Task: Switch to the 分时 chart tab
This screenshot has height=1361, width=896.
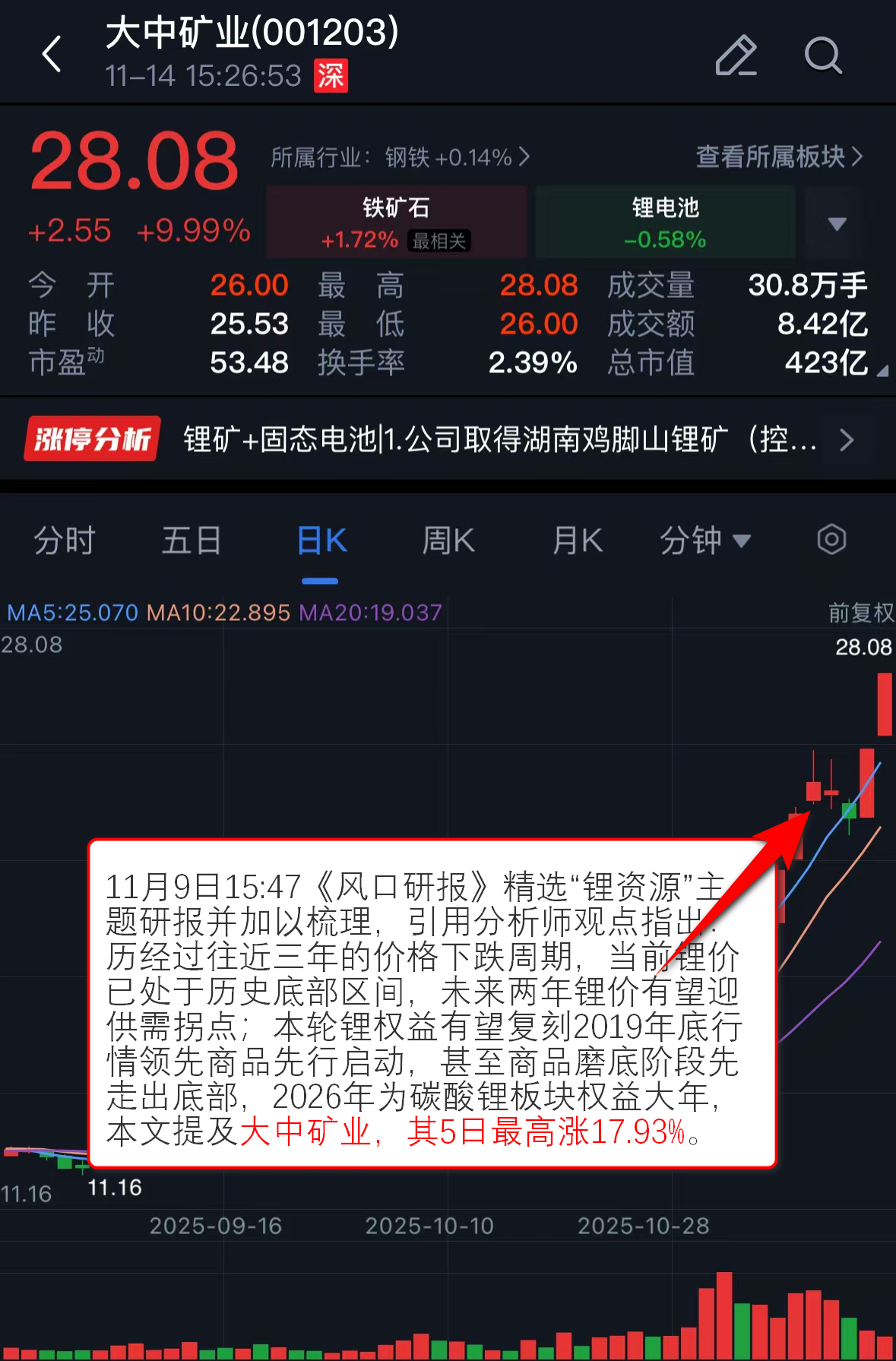Action: click(x=65, y=541)
